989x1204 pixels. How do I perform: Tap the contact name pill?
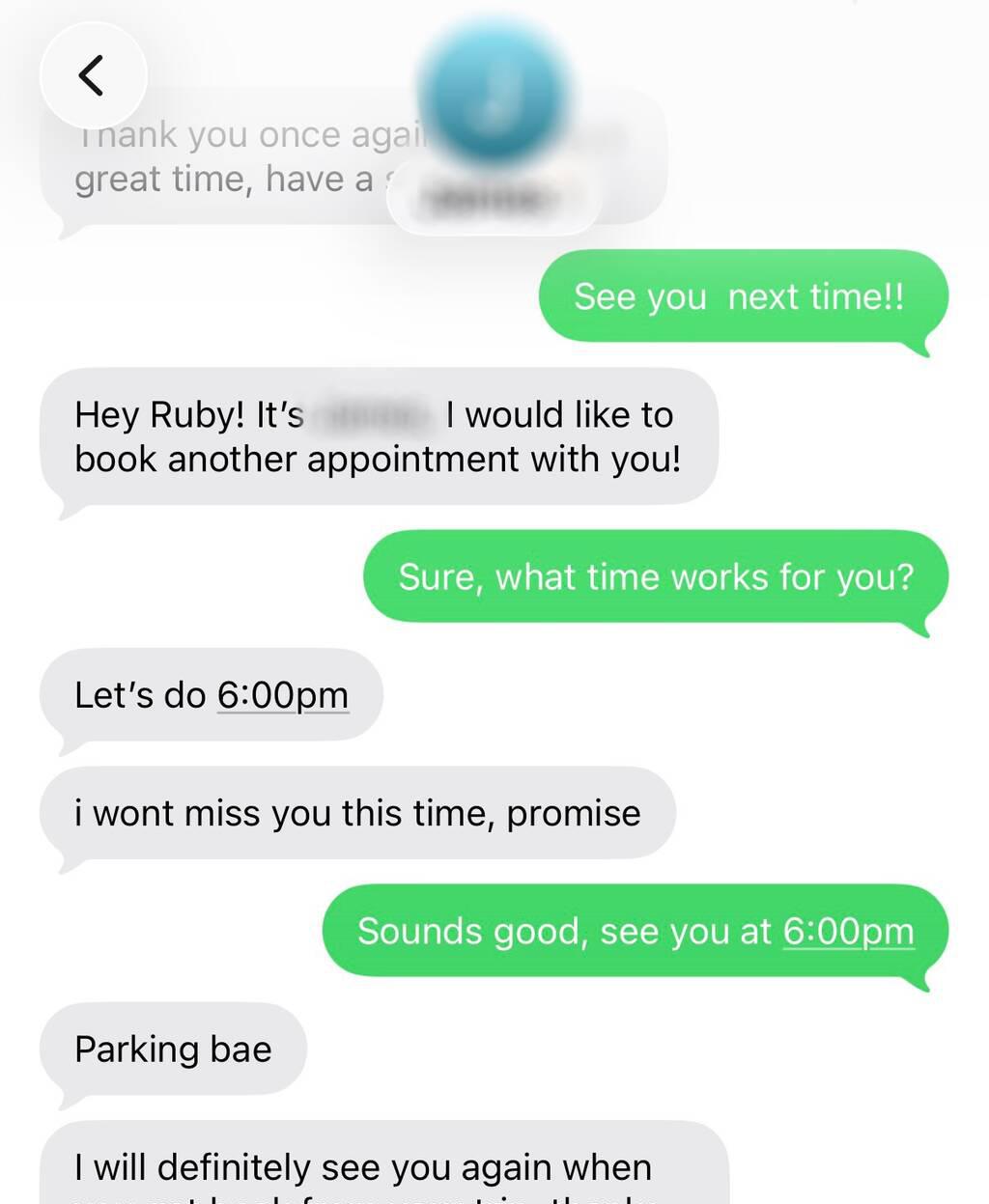point(494,200)
